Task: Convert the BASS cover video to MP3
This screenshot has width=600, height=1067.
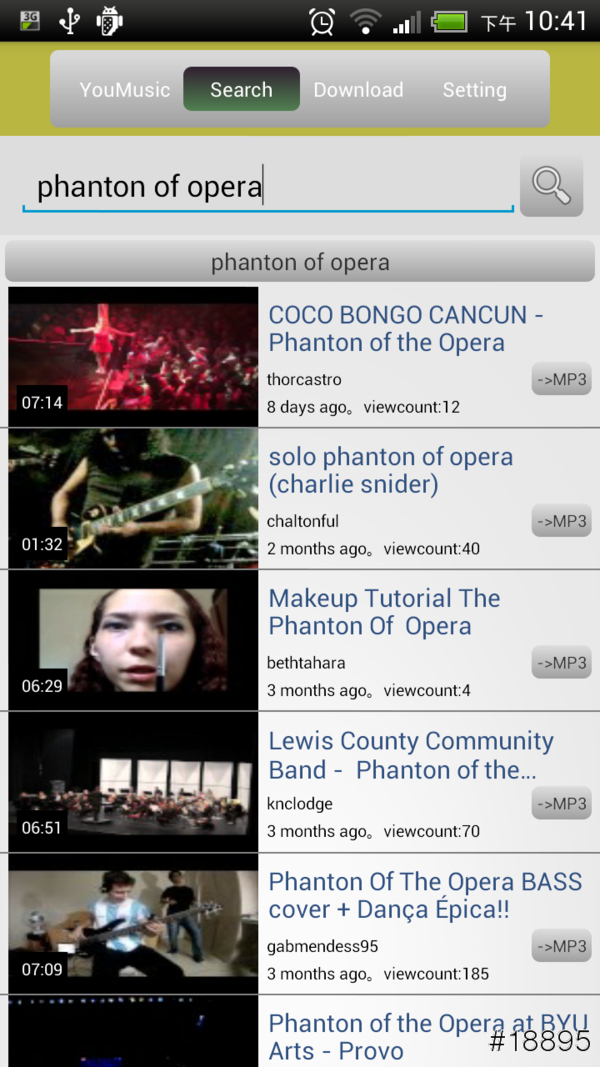Action: click(x=561, y=946)
